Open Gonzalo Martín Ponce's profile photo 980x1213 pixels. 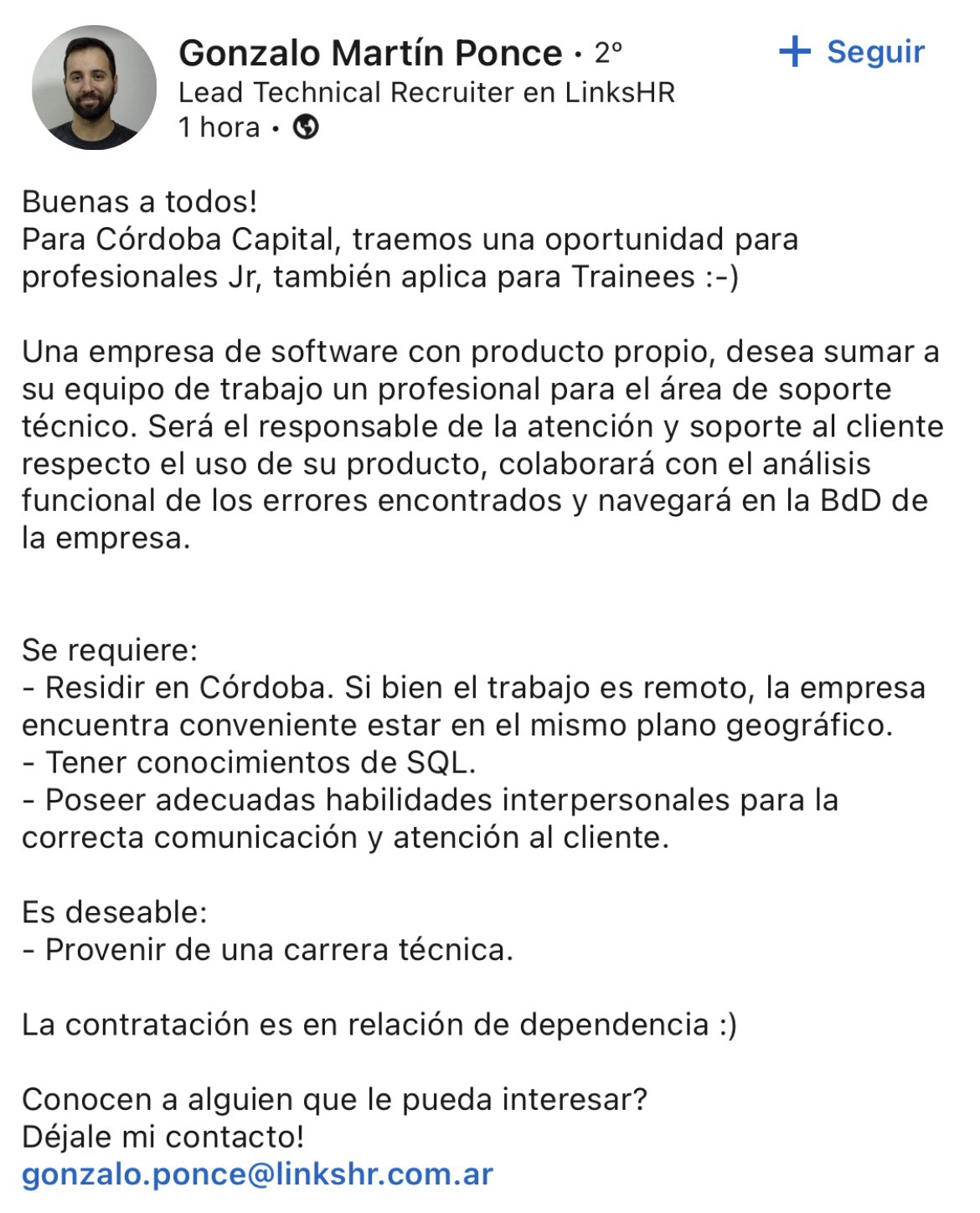coord(94,87)
